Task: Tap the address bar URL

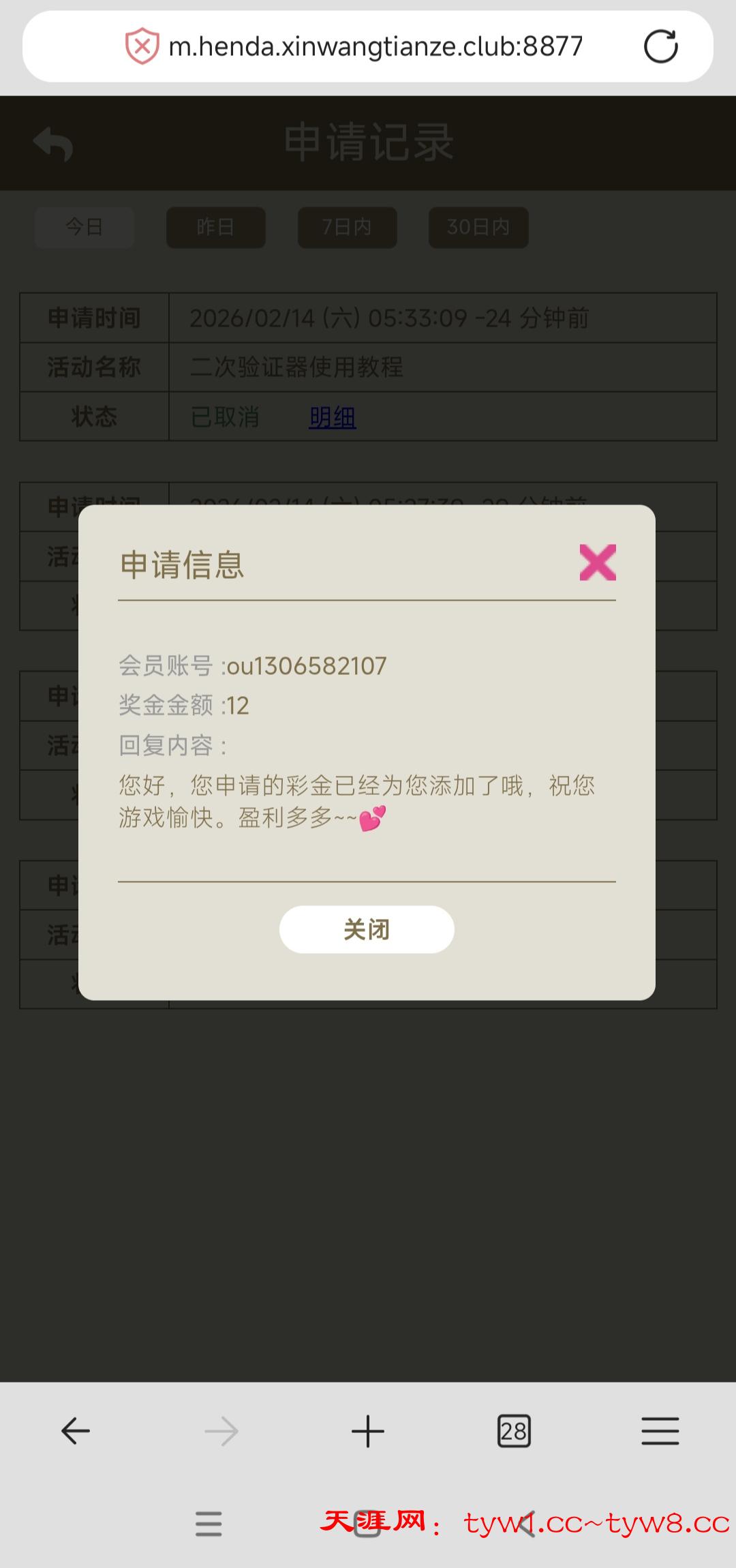Action: 375,46
